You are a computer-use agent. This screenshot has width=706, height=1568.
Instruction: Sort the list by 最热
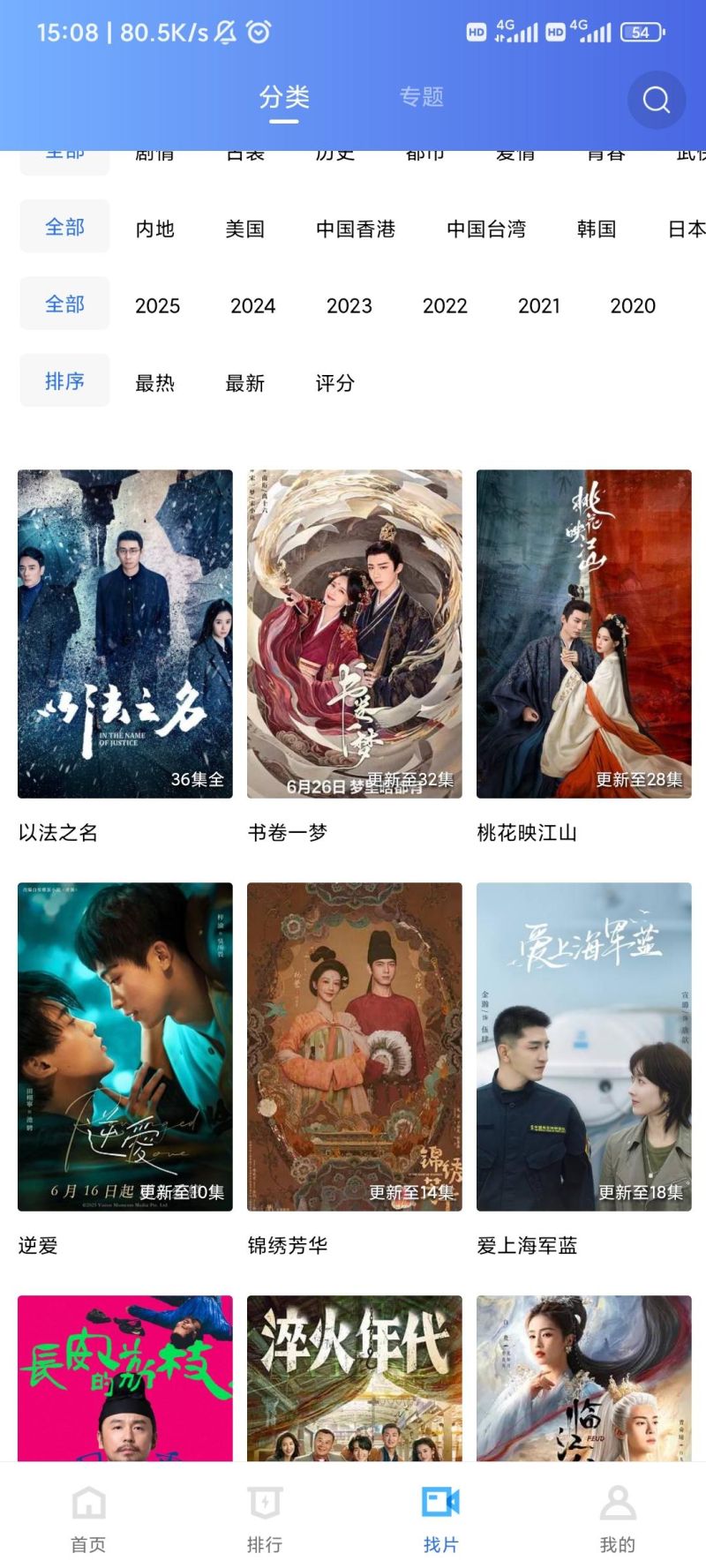click(x=155, y=383)
